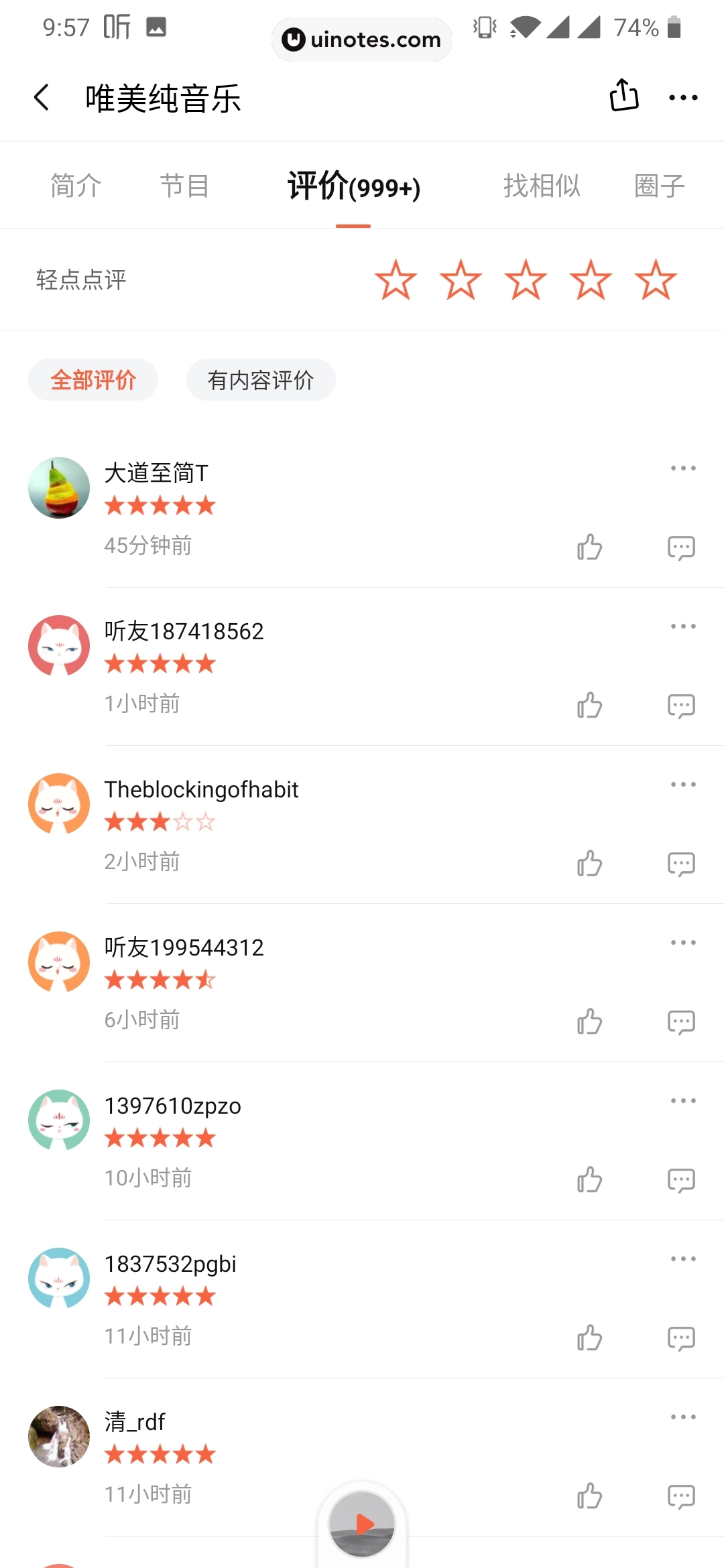The height and width of the screenshot is (1568, 724).
Task: Like the review by 大道至简T
Action: pos(589,547)
